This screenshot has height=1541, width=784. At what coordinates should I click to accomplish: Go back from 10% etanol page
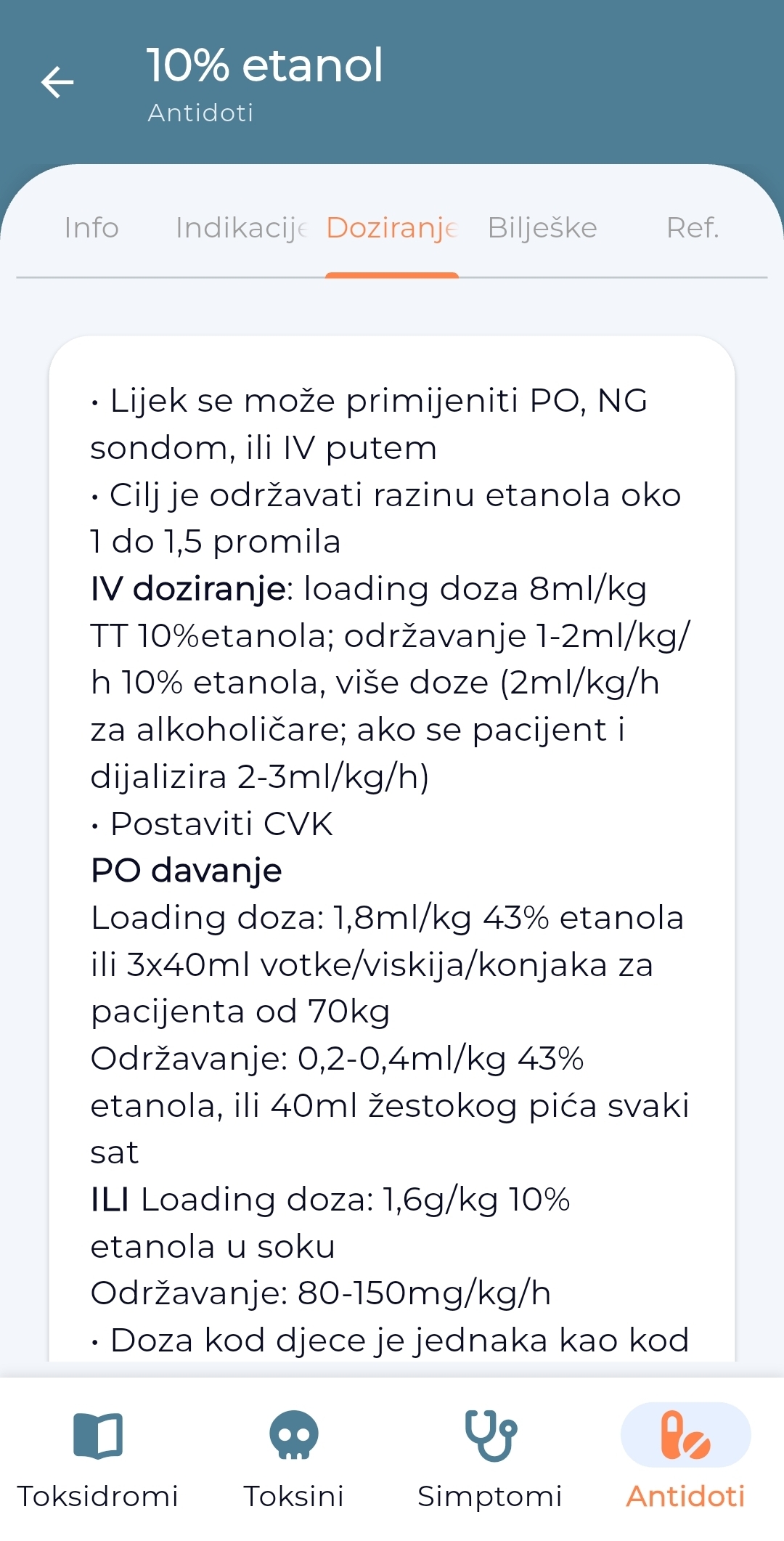pyautogui.click(x=57, y=81)
